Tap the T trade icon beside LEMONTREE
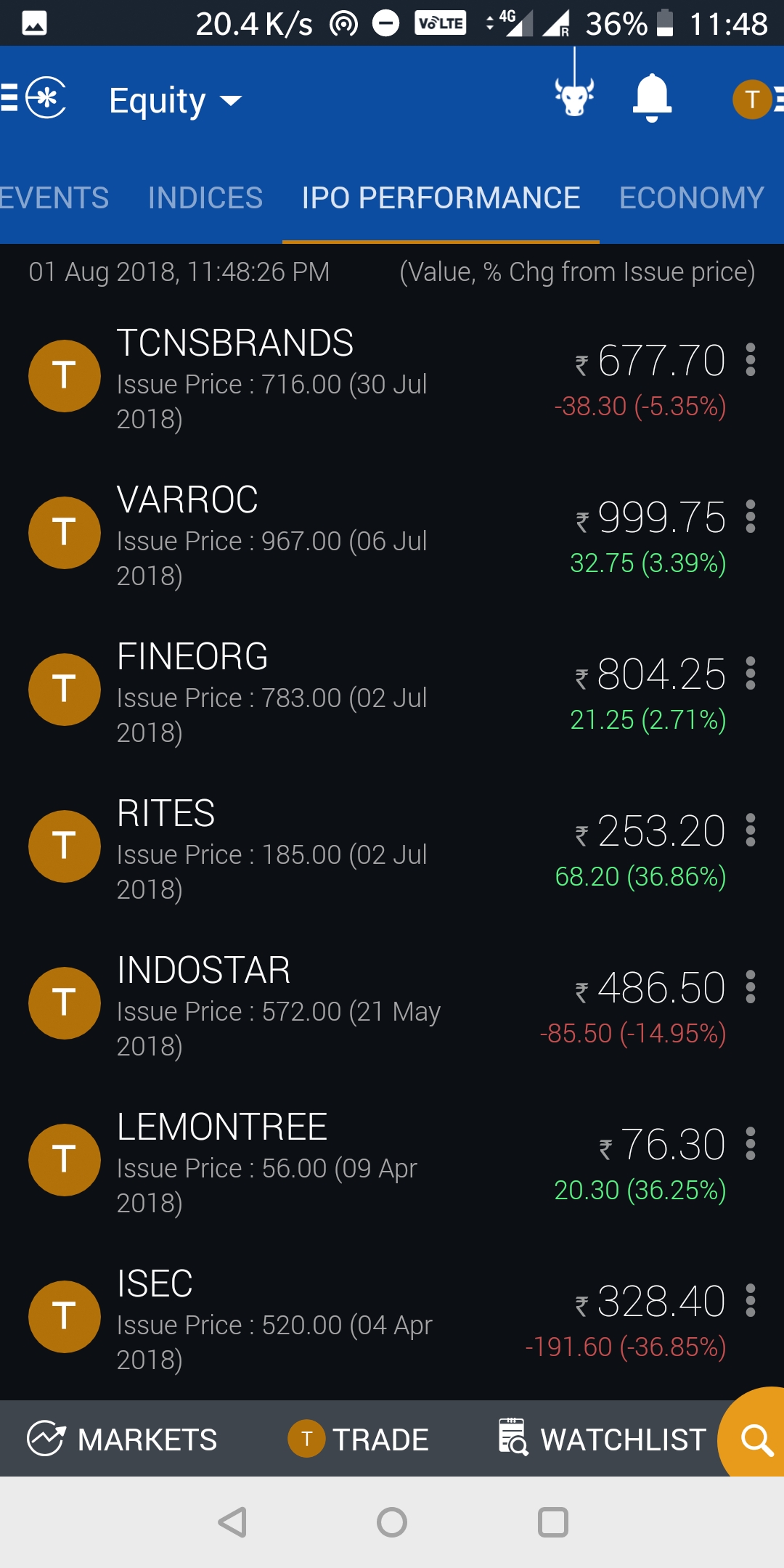 pos(65,1160)
